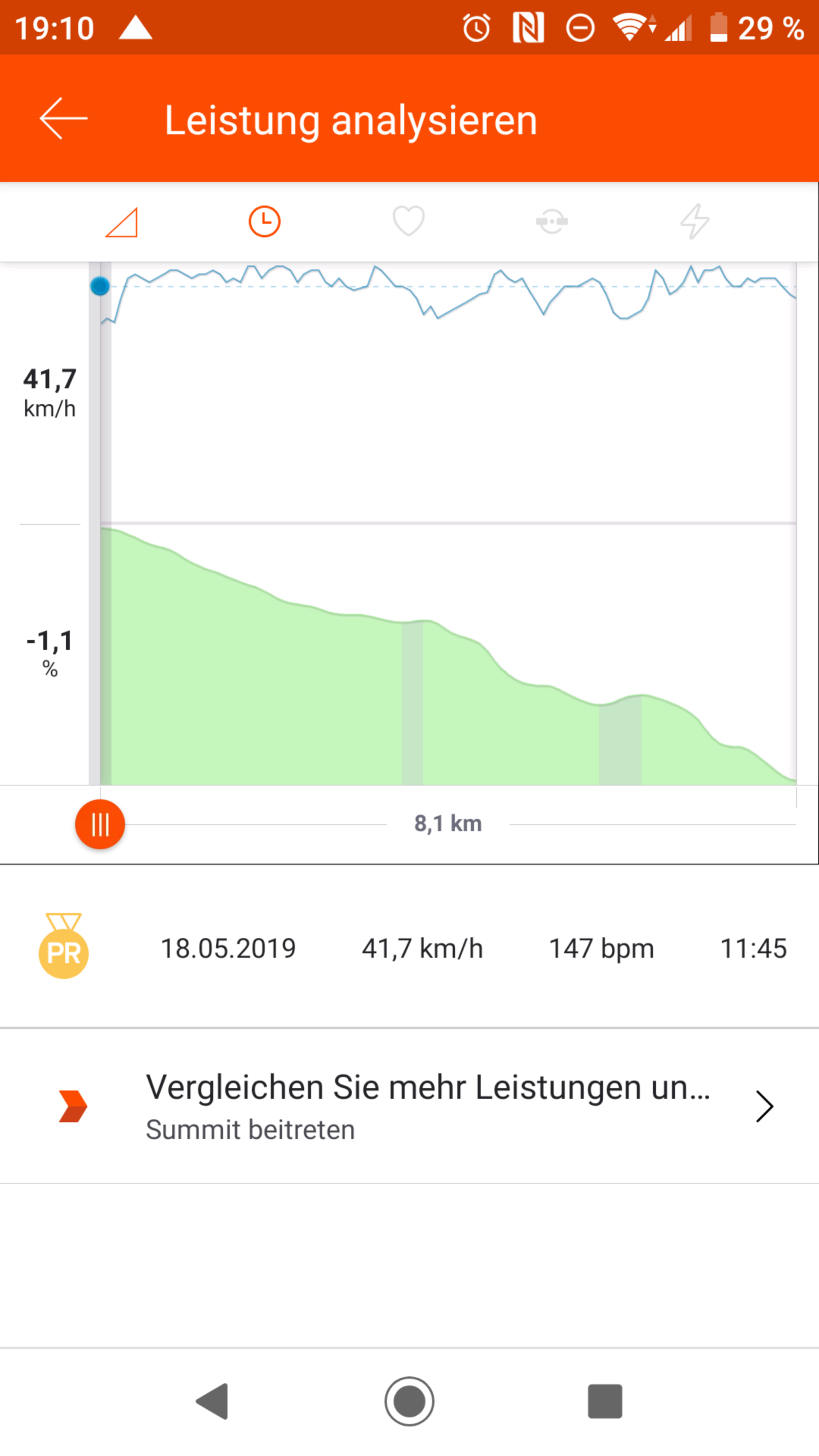Switch to the power lightning tab
The image size is (819, 1456).
(x=695, y=221)
